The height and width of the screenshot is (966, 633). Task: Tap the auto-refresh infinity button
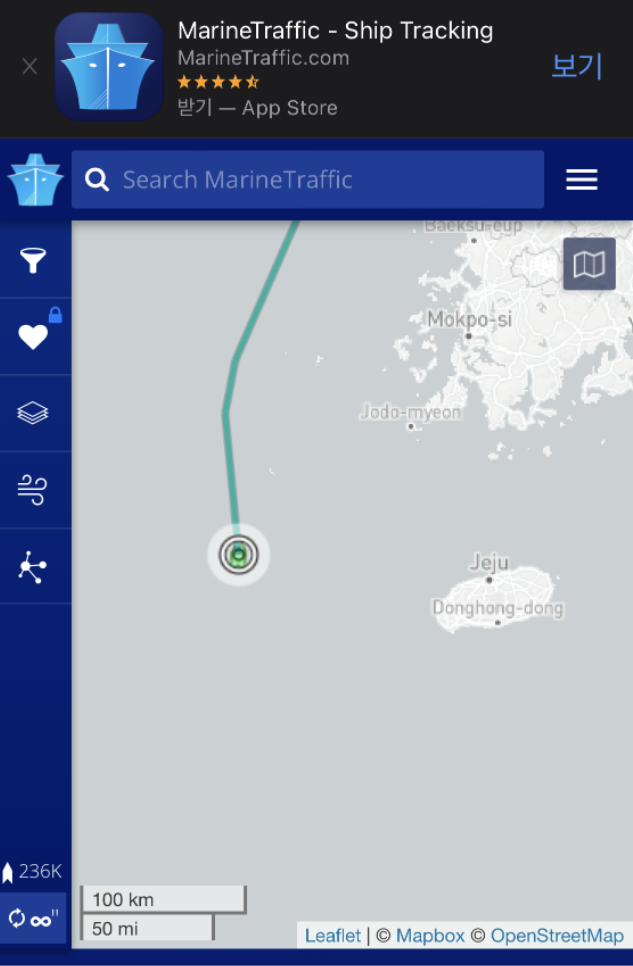(x=34, y=918)
